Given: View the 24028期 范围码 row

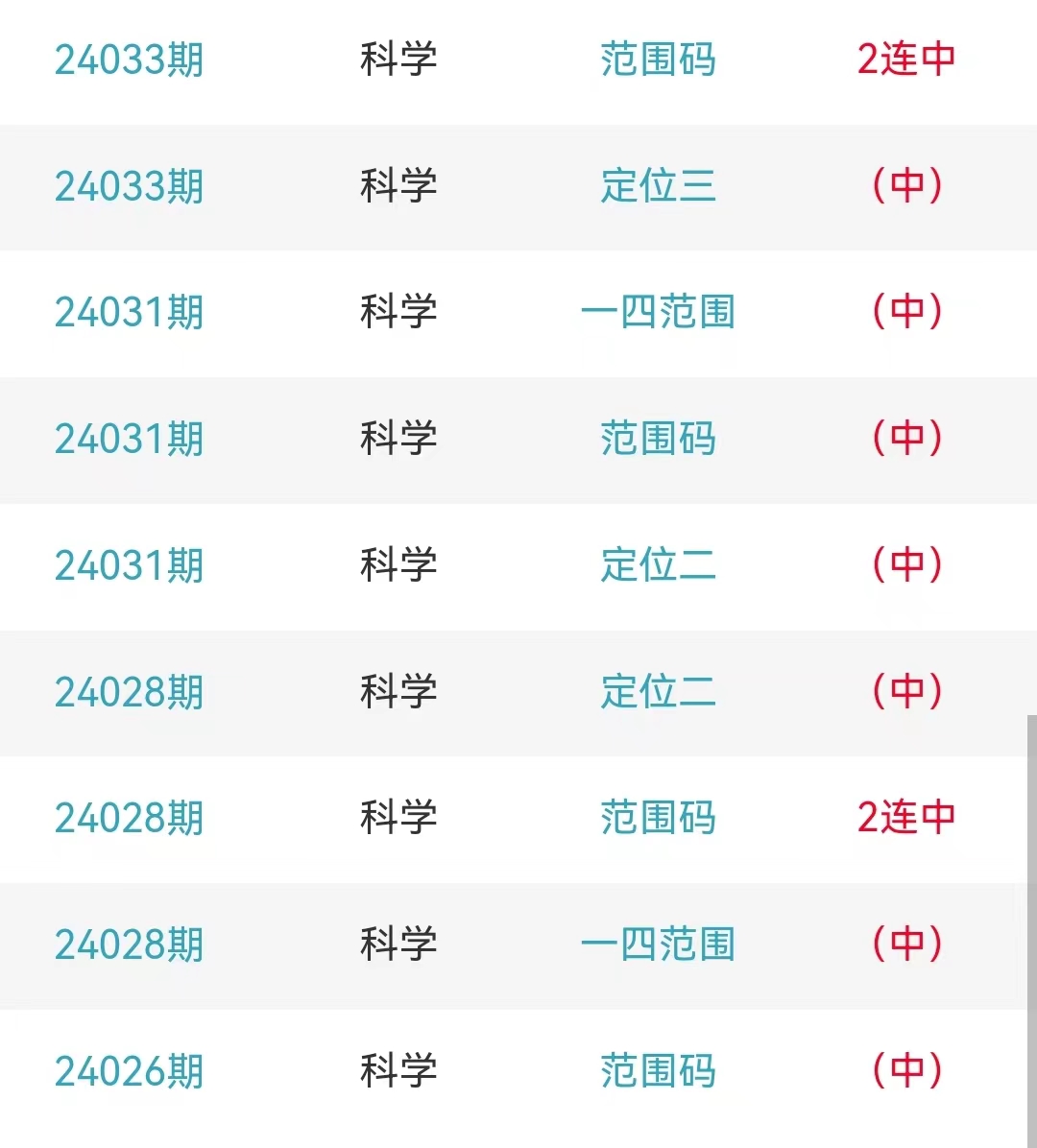Looking at the screenshot, I should tap(658, 818).
